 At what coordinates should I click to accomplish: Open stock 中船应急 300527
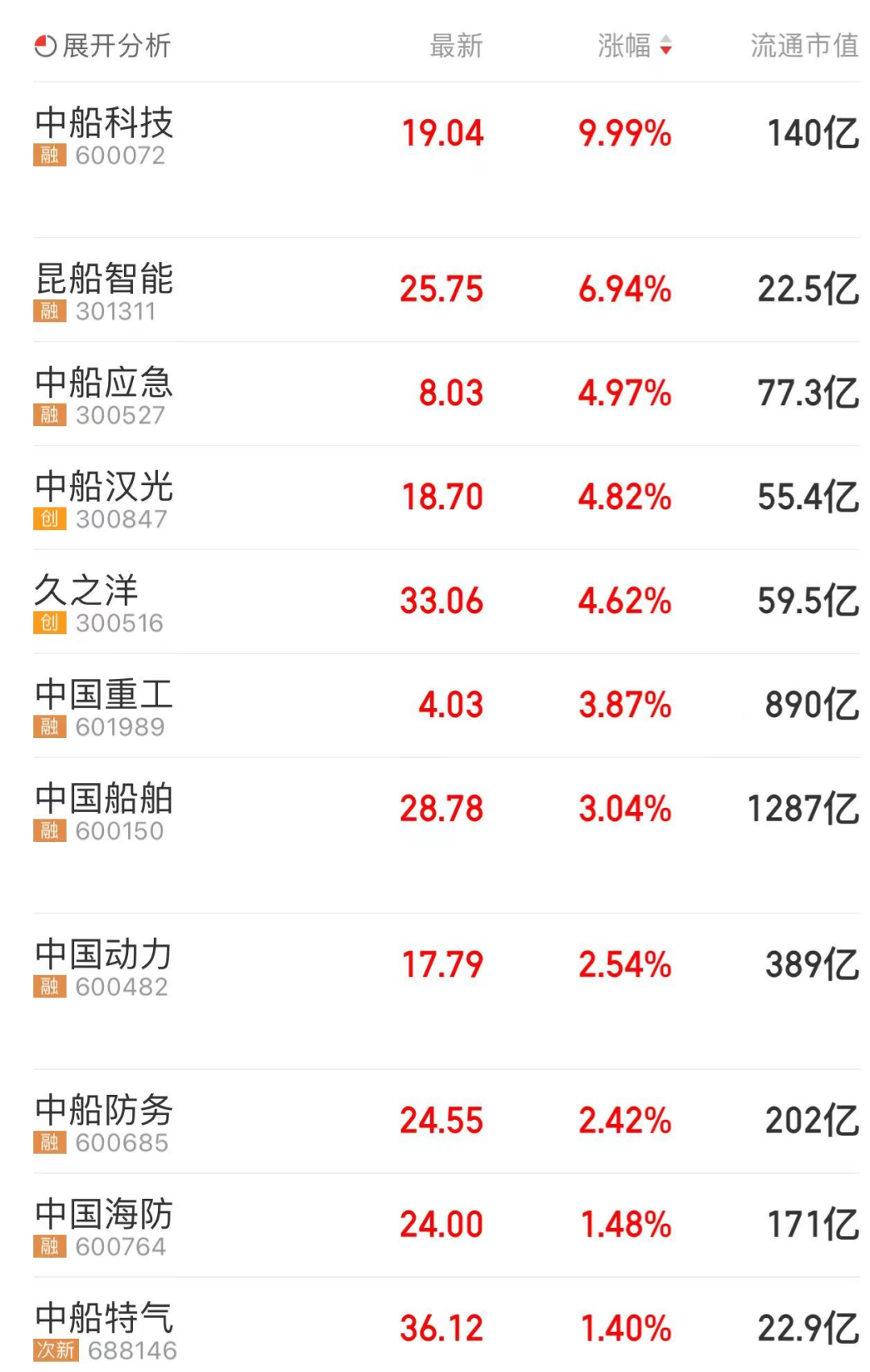click(x=105, y=394)
